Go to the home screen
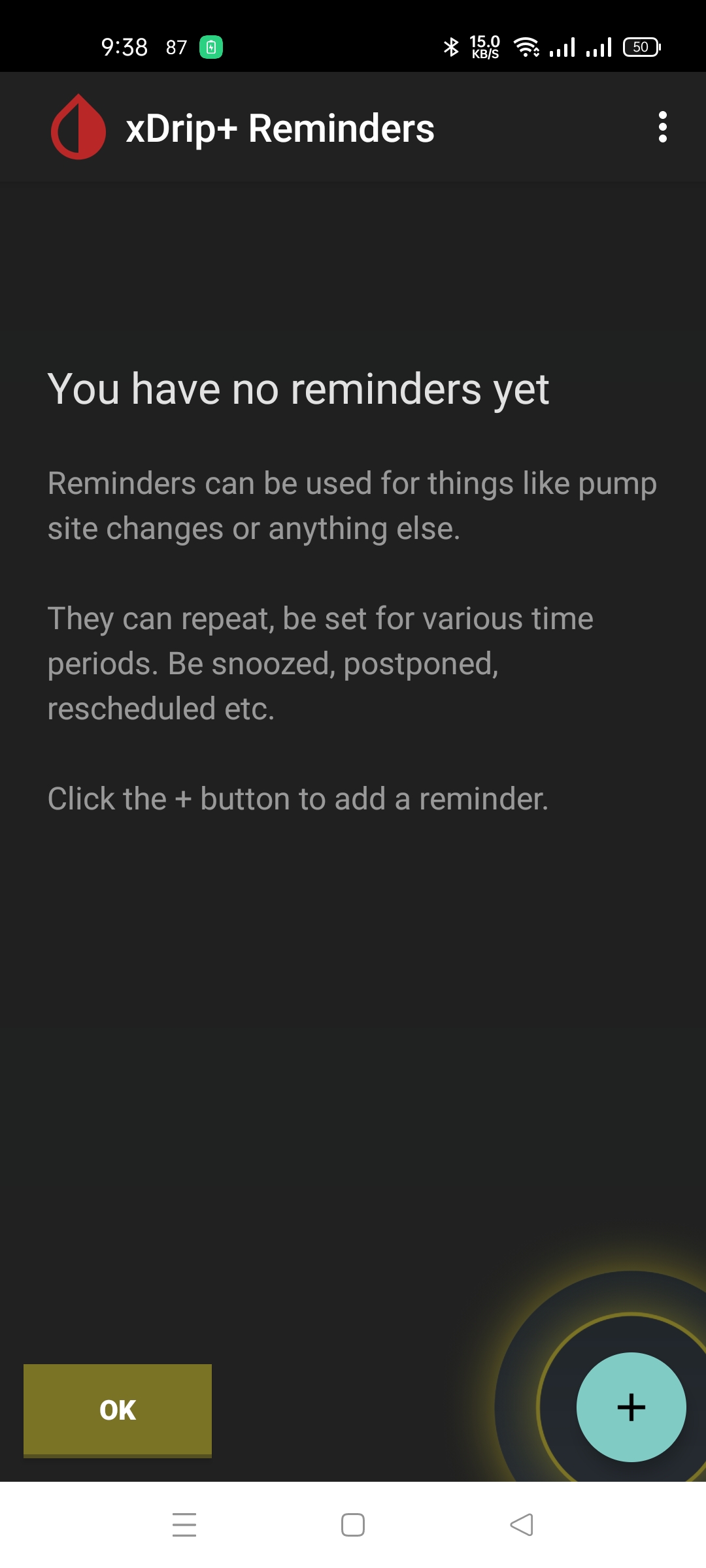Viewport: 706px width, 1568px height. (x=353, y=1525)
